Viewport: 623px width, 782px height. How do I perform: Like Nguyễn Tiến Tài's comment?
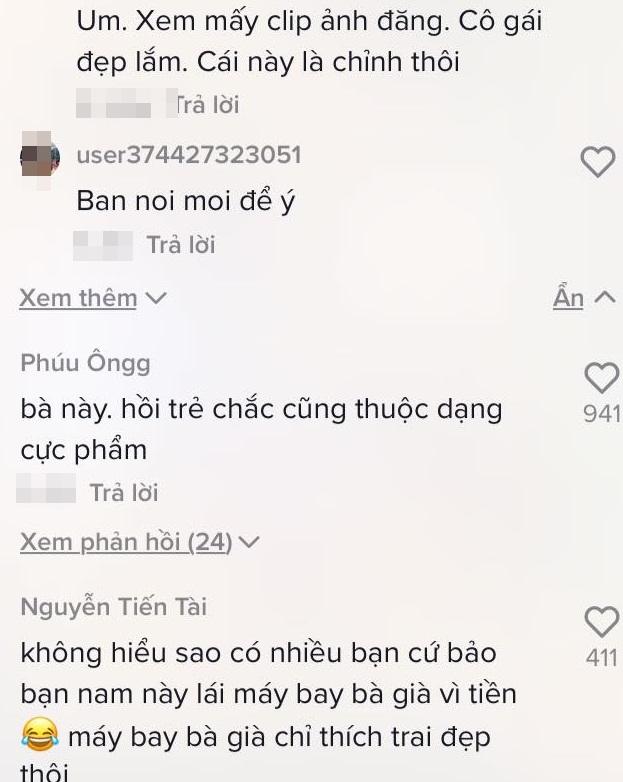coord(601,622)
